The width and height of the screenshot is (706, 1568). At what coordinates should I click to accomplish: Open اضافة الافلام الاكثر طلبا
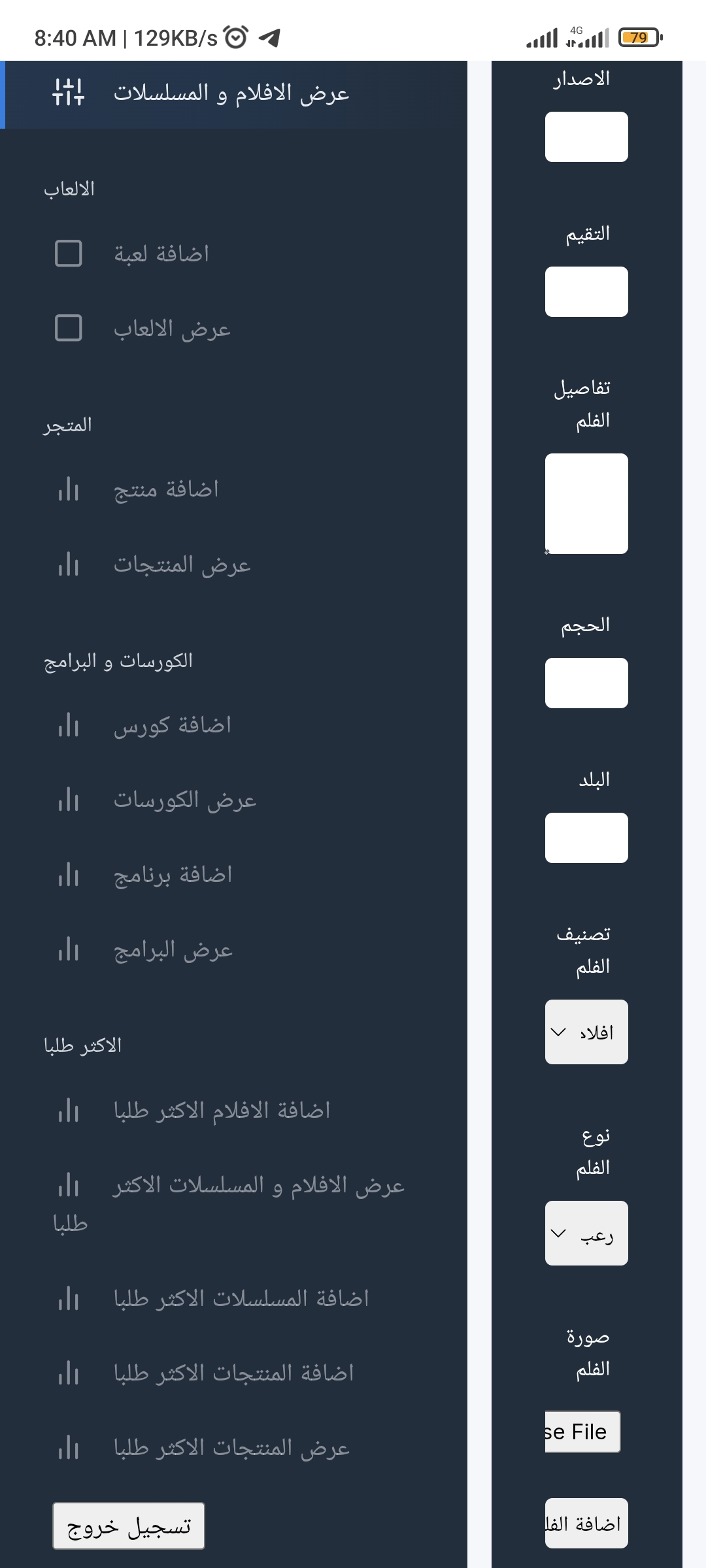pos(222,1111)
